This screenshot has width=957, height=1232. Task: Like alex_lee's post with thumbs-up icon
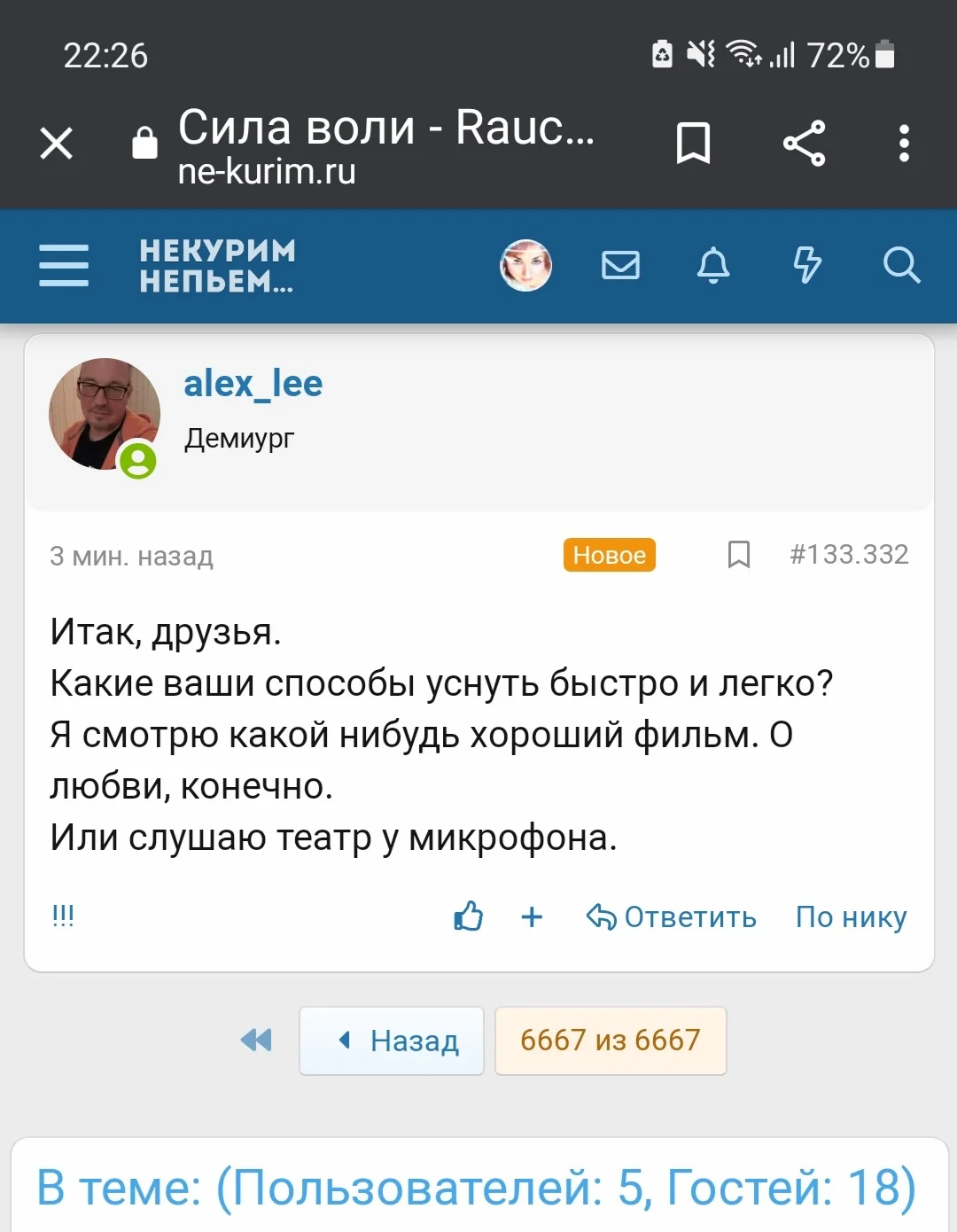coord(468,917)
